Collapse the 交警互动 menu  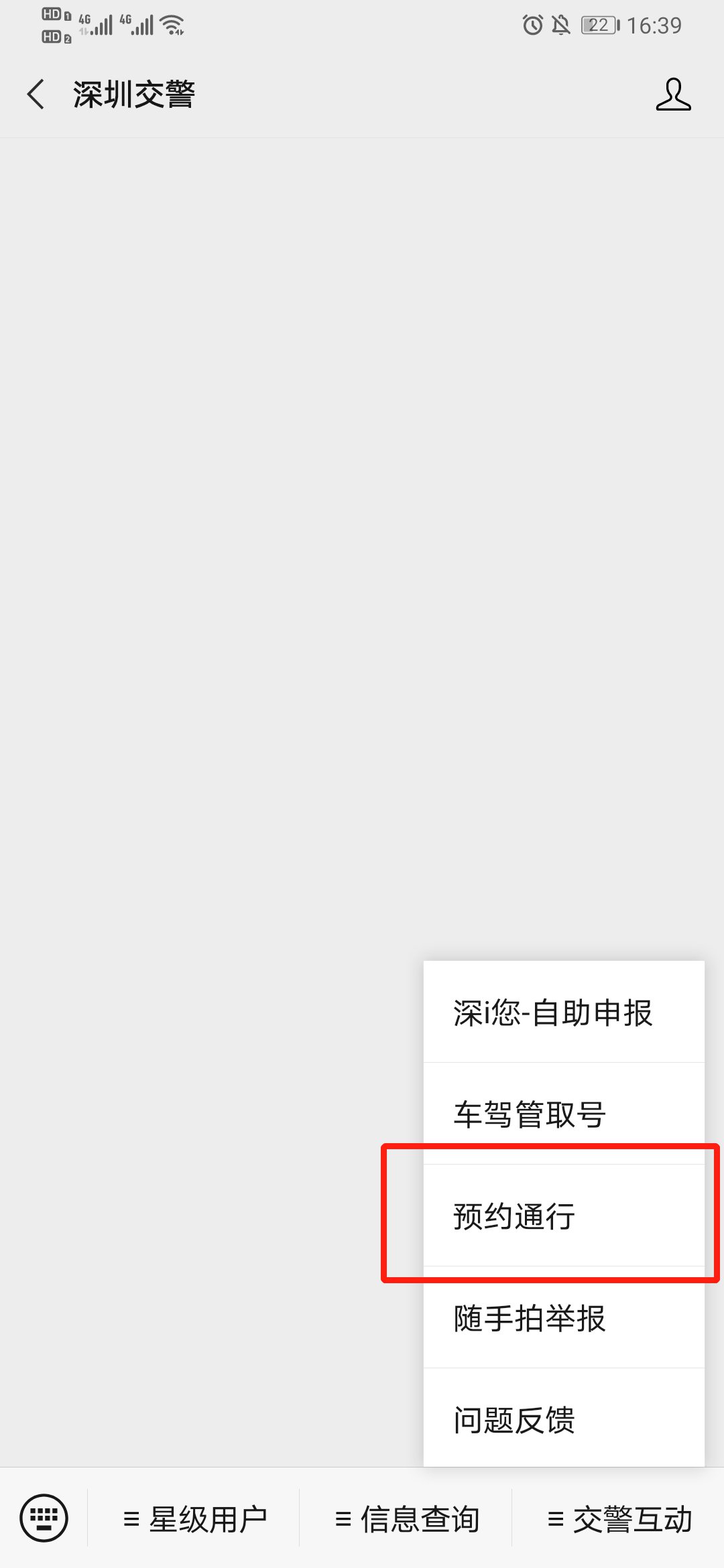619,1518
